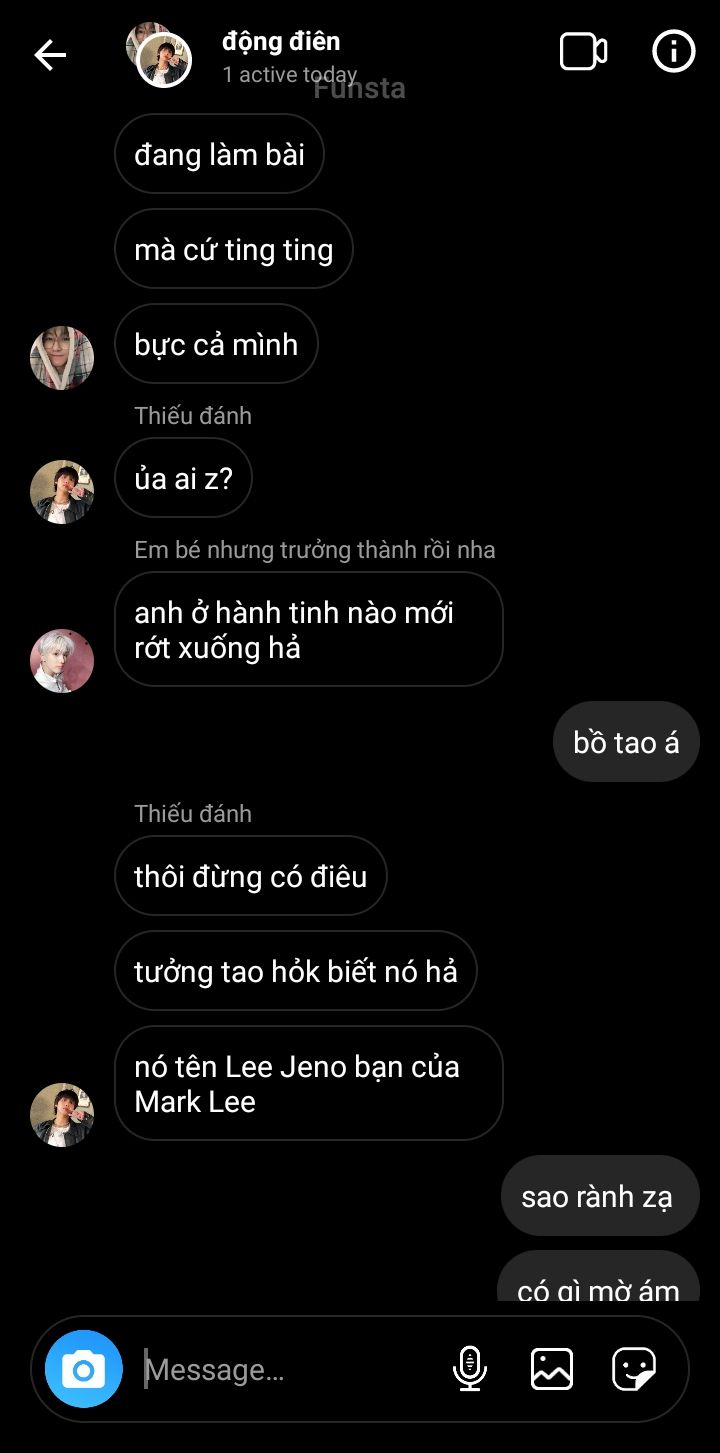
Task: Open the conversation details info icon
Action: point(673,52)
